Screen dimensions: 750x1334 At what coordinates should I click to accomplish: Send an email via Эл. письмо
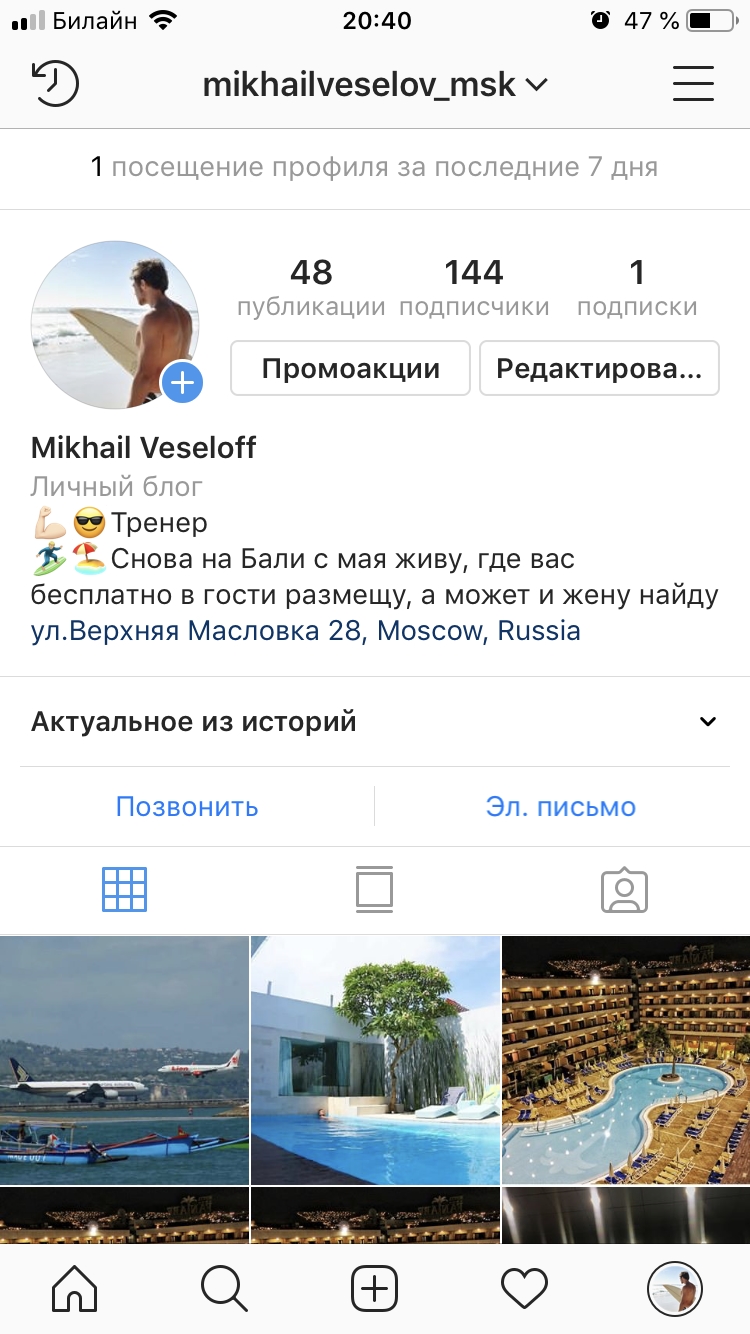(560, 806)
